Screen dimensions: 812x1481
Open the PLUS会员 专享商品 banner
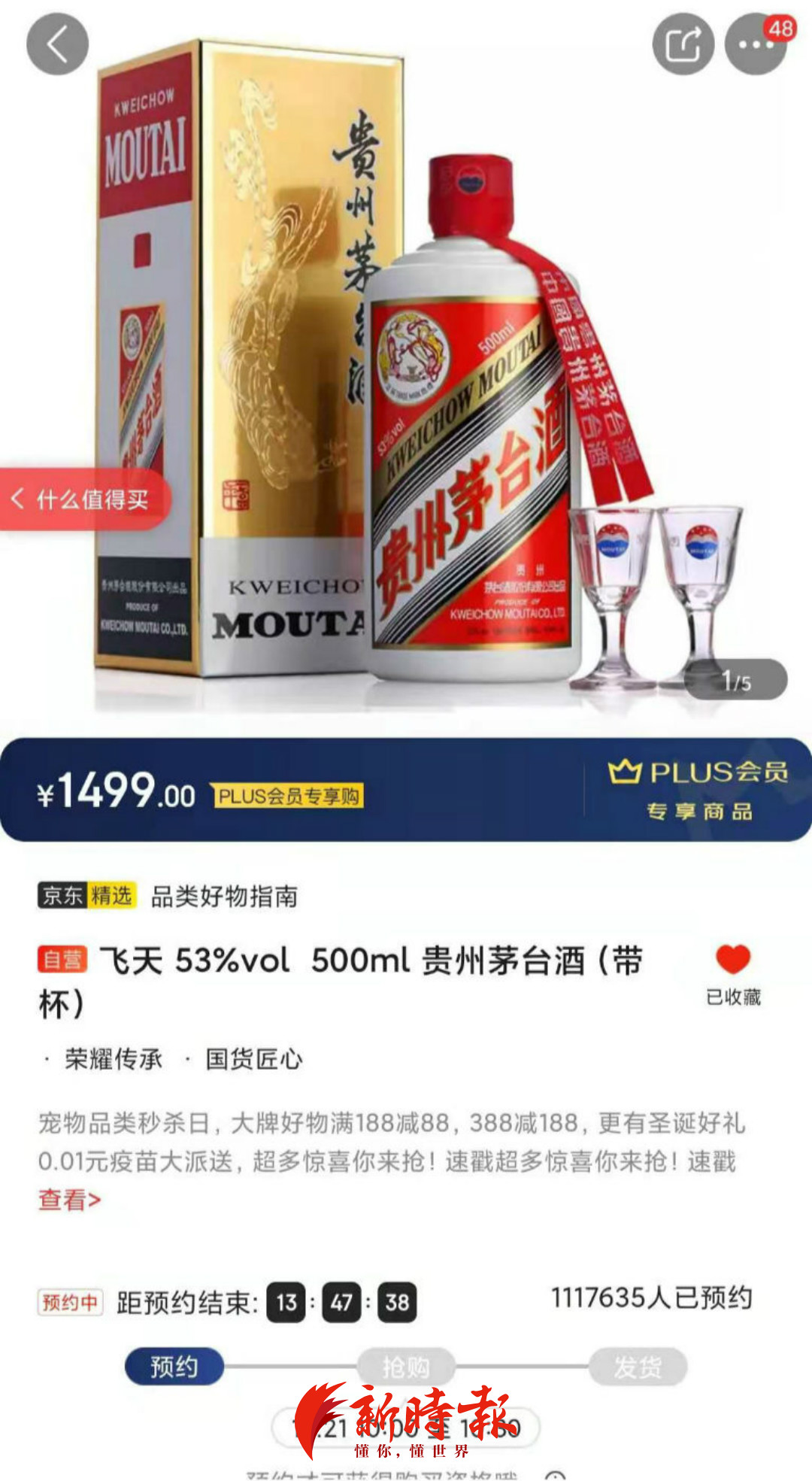(x=698, y=790)
